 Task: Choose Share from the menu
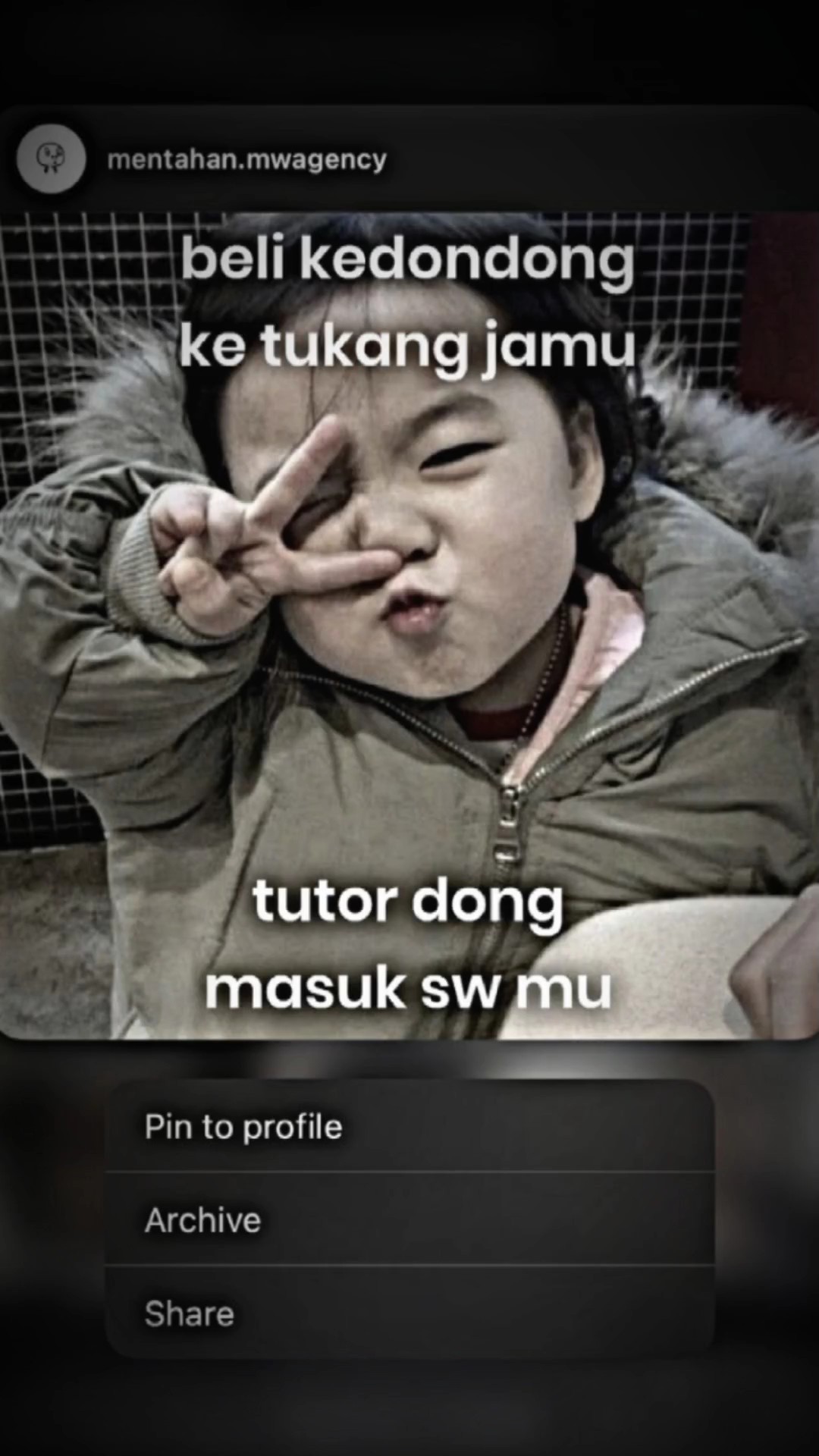[x=409, y=1313]
